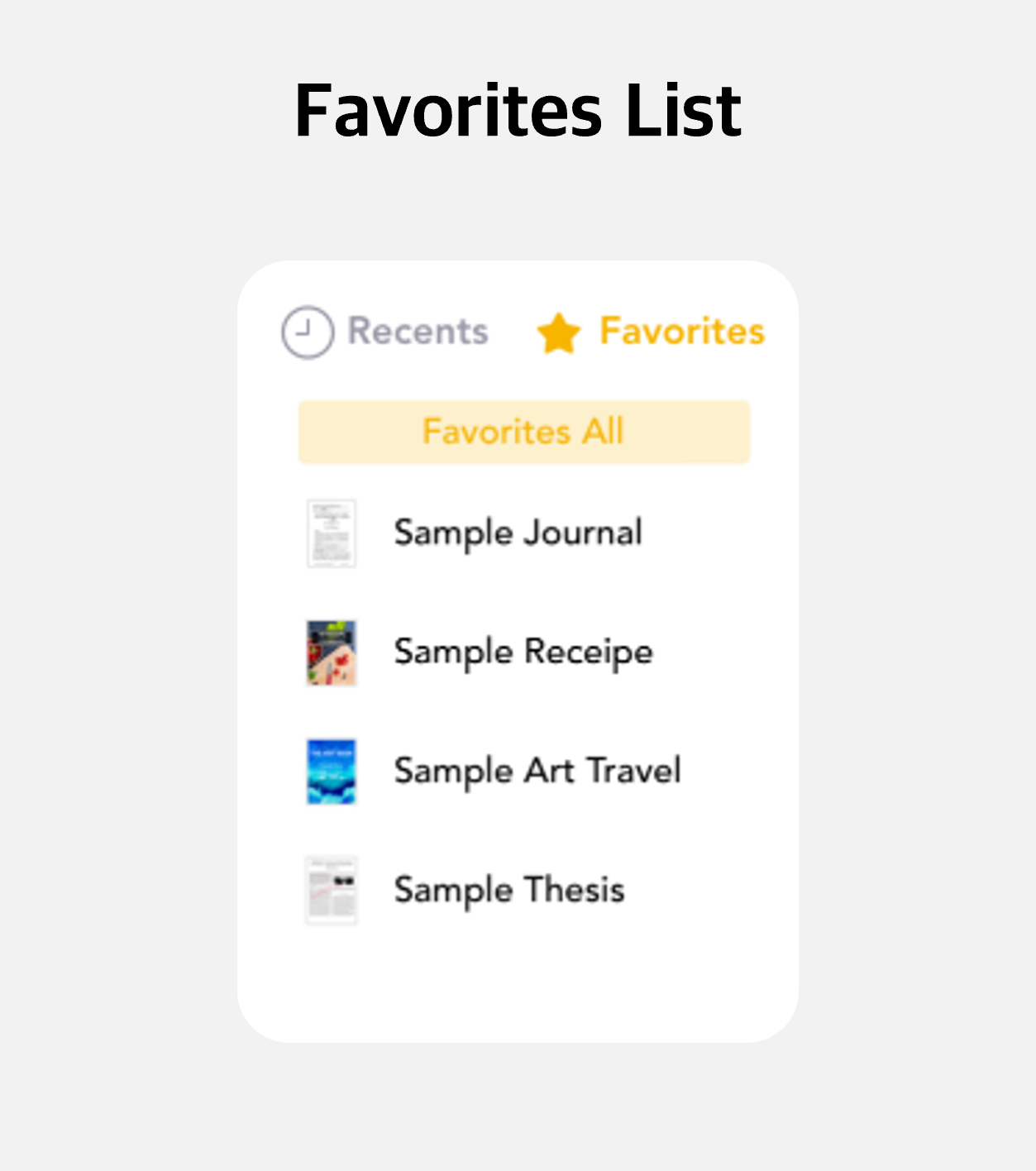Click the Sample Art Travel blue cover icon
The width and height of the screenshot is (1036, 1171).
(x=331, y=772)
